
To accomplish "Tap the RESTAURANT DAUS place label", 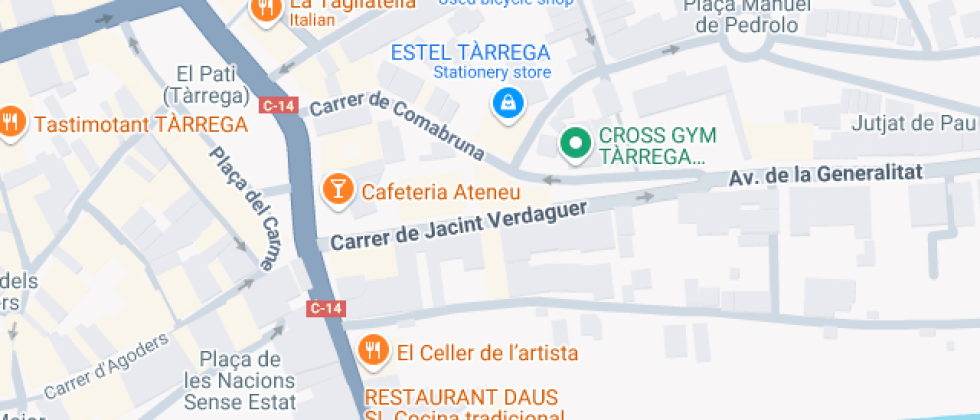I will tap(461, 397).
